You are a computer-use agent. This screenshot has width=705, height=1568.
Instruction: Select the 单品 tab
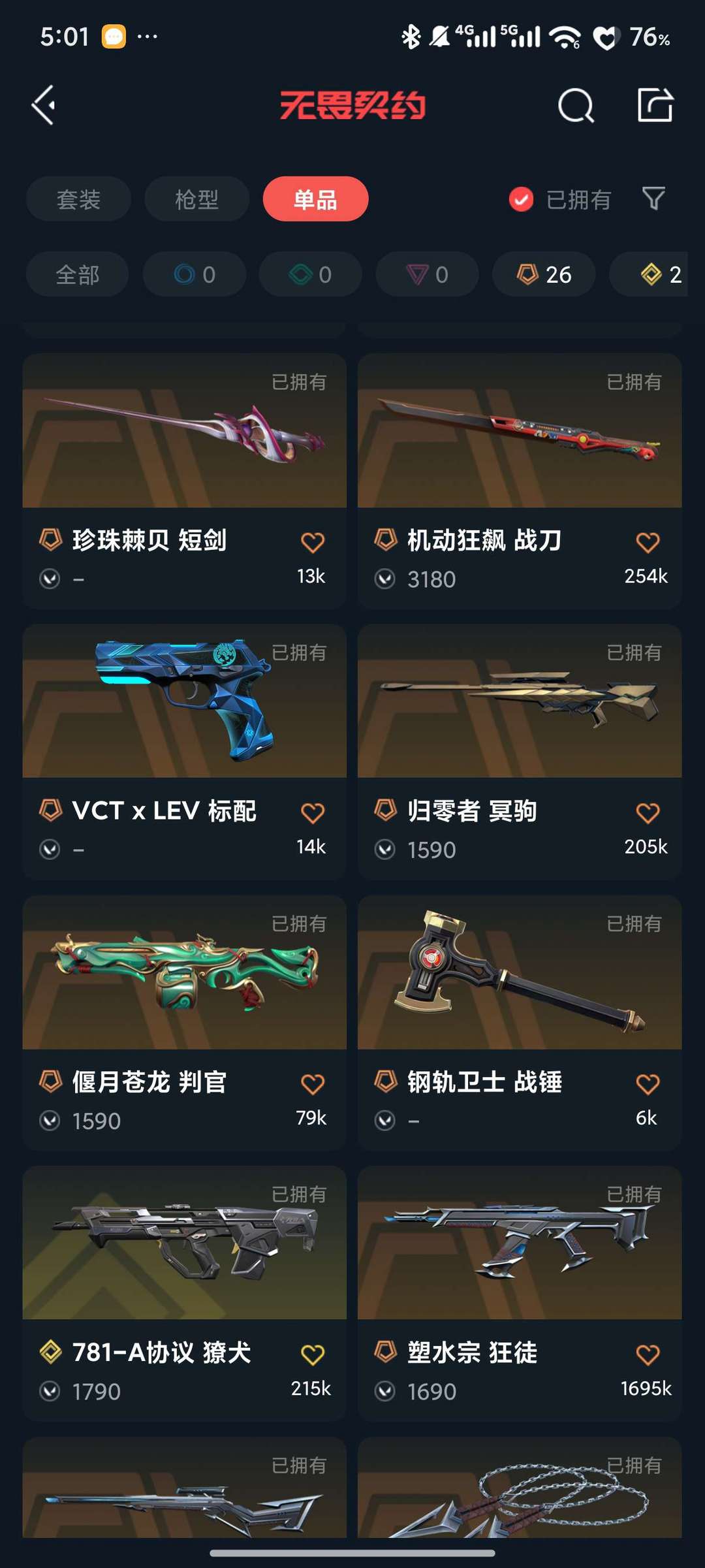coord(315,199)
